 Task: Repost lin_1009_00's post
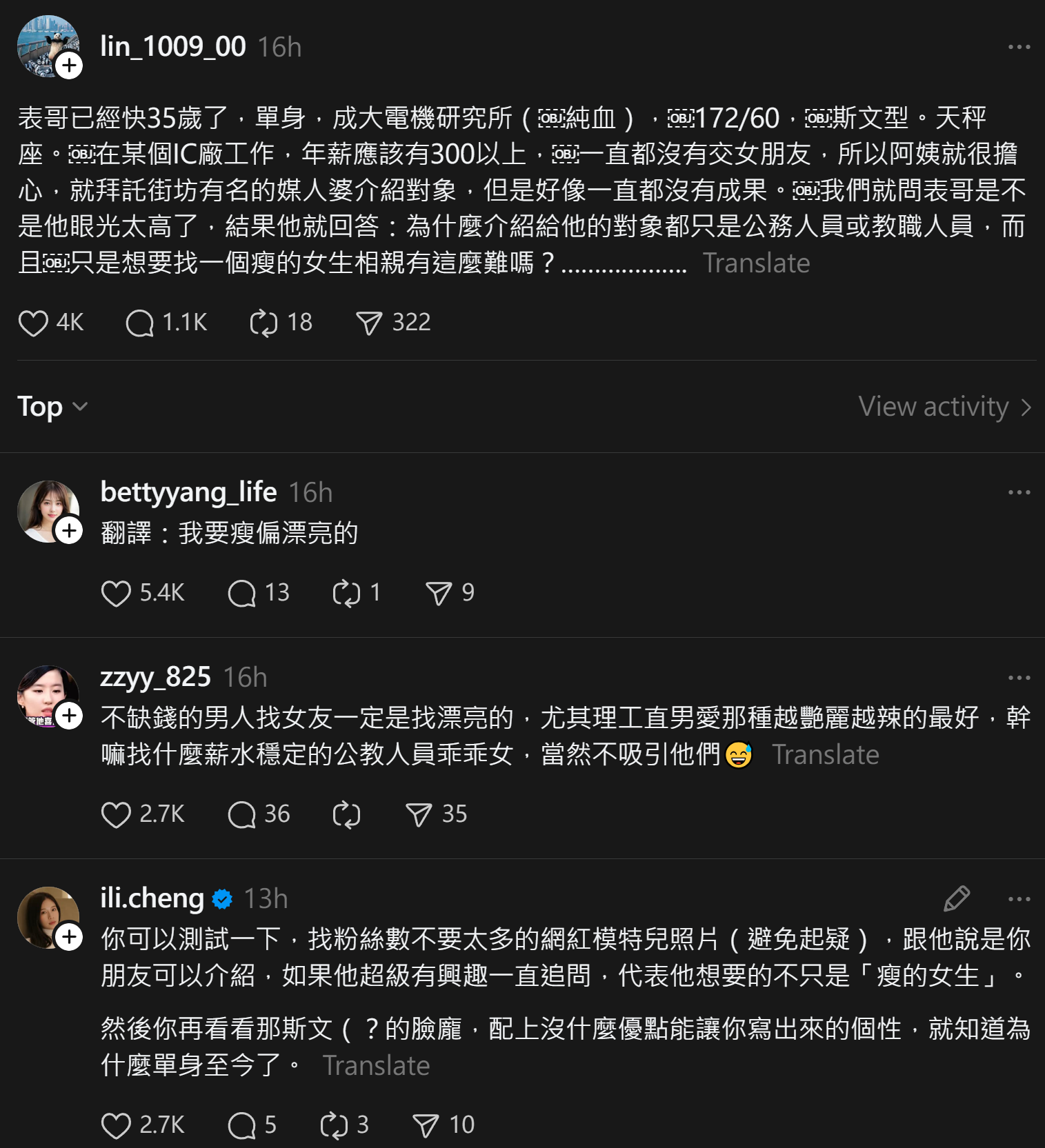263,323
